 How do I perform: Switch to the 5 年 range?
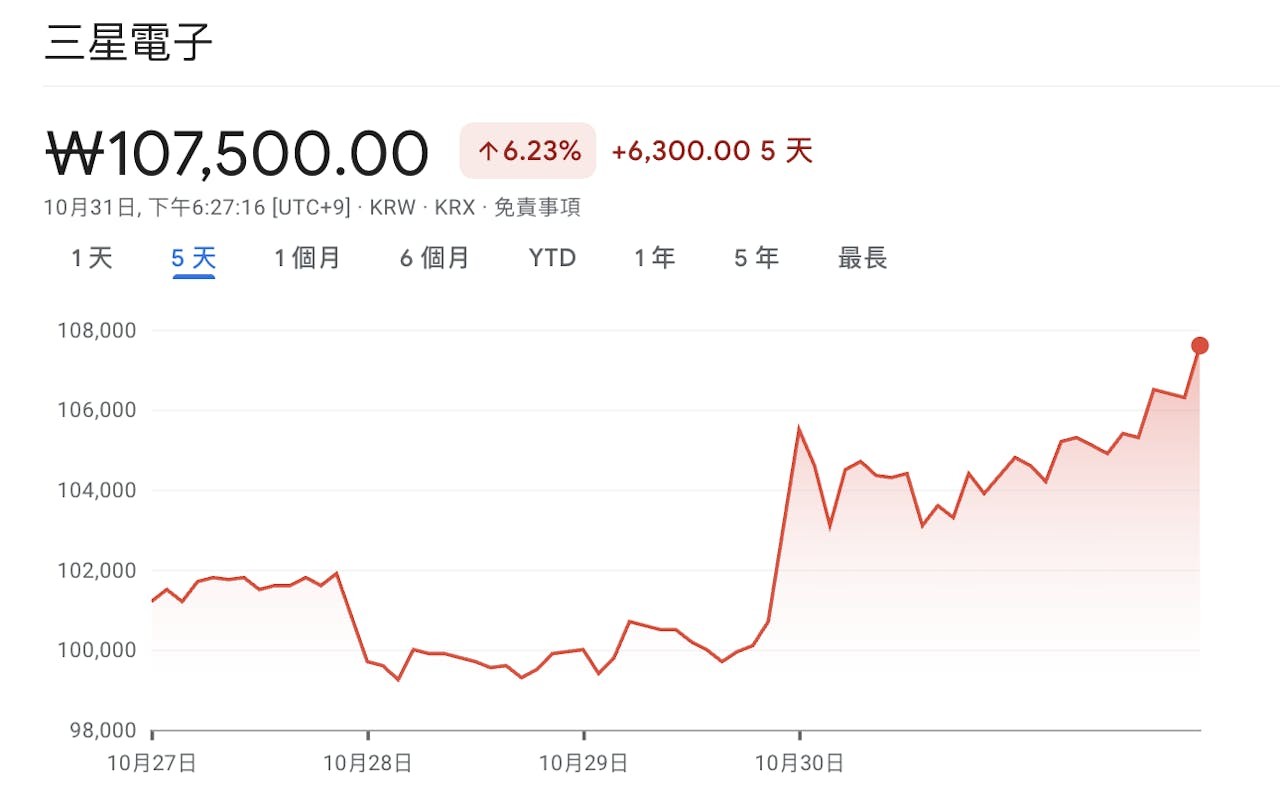coord(756,258)
